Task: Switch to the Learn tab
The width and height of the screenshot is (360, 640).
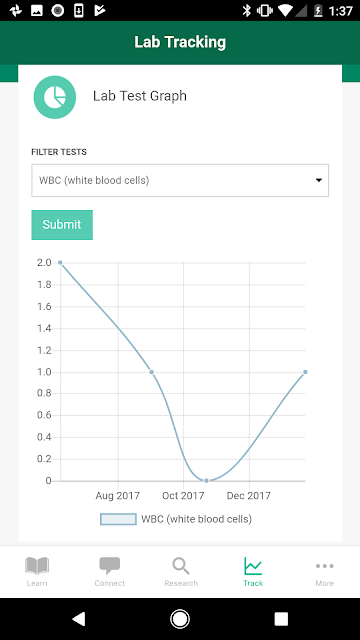Action: 37,572
